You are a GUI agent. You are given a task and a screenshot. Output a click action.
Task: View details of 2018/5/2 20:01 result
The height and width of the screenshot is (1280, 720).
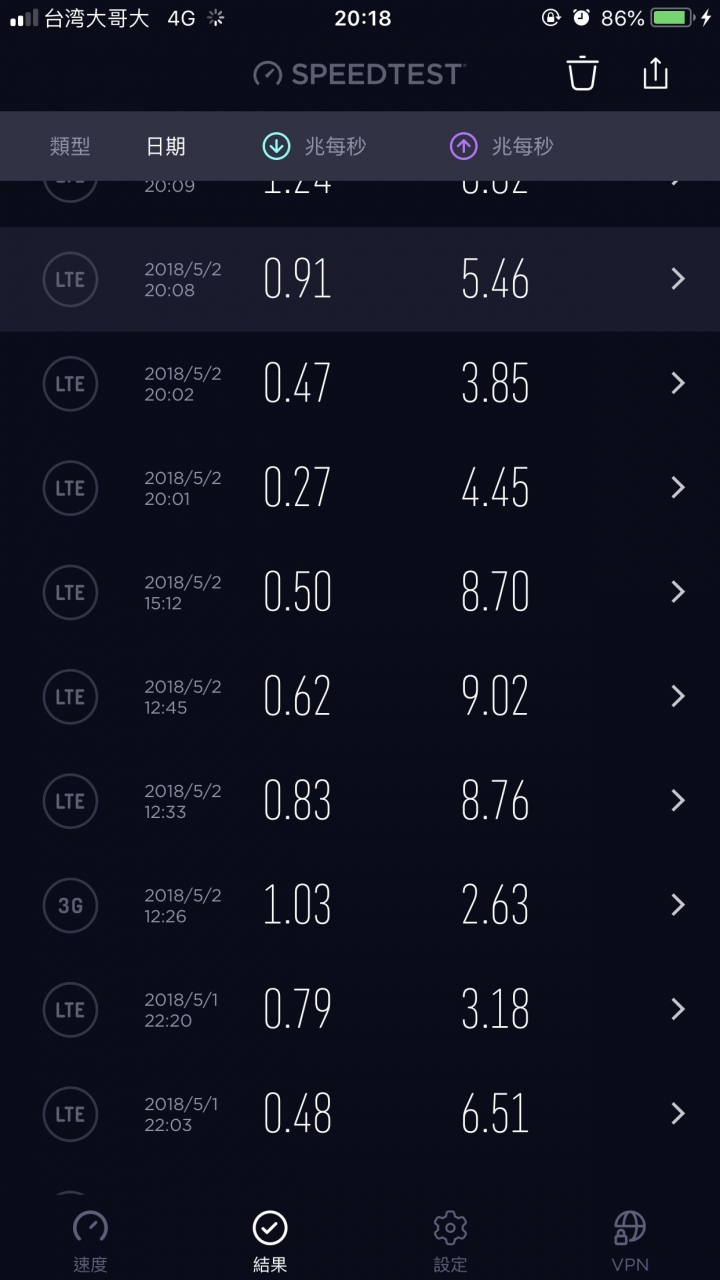(x=360, y=488)
